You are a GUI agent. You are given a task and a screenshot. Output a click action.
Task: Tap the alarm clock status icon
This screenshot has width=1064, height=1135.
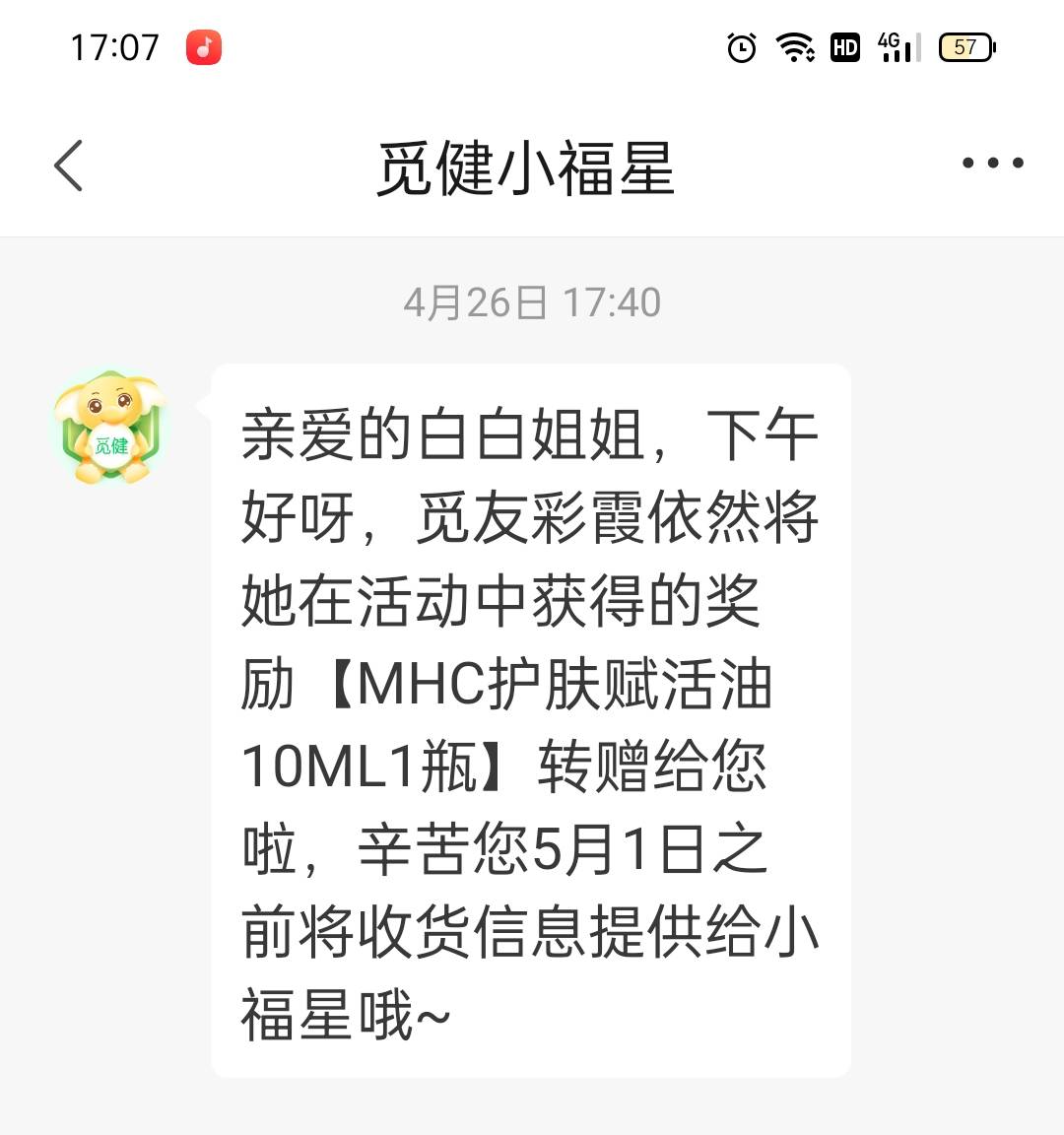pyautogui.click(x=741, y=46)
